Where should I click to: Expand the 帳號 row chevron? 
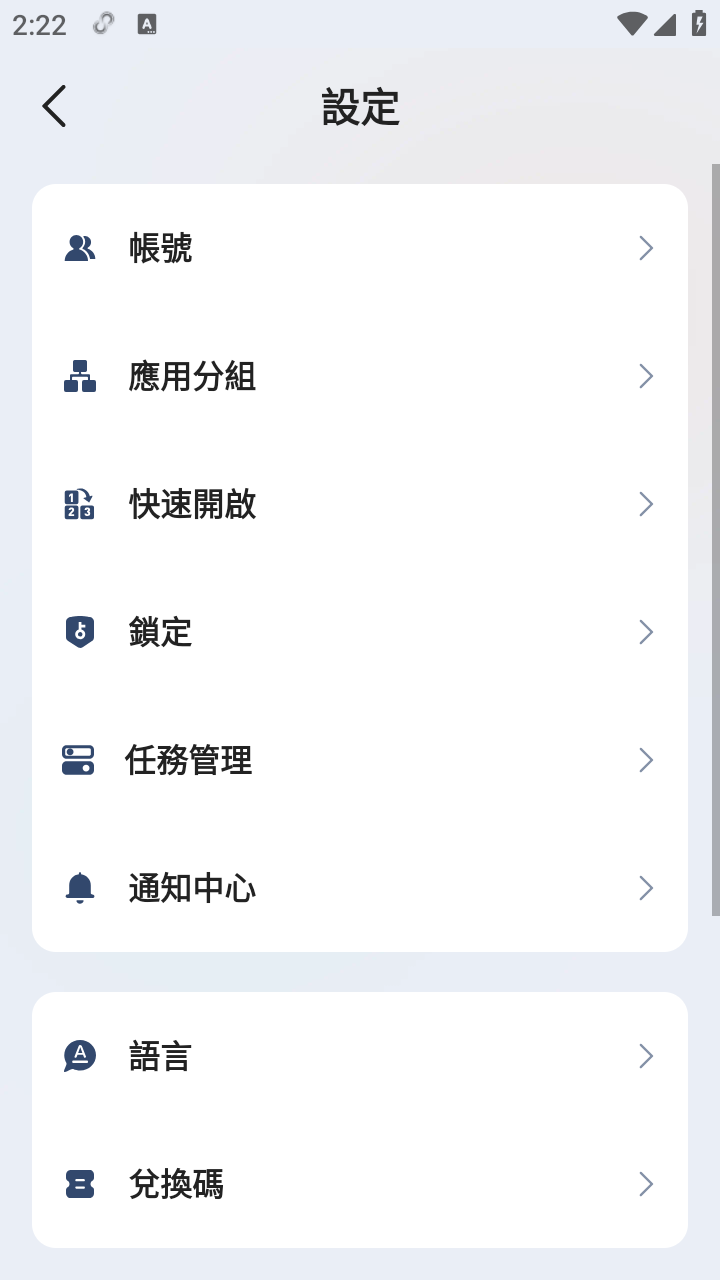646,247
